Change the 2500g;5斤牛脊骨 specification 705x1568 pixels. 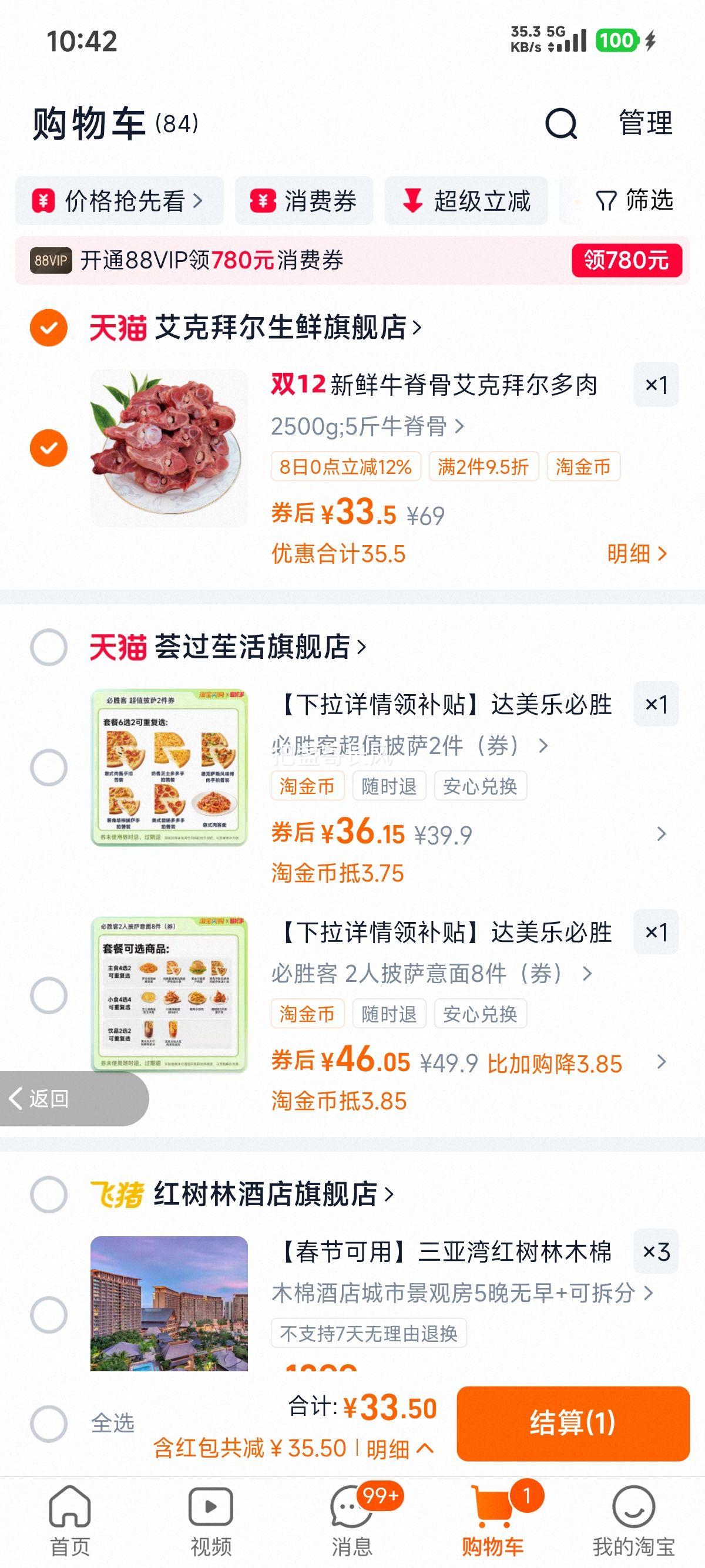pyautogui.click(x=367, y=427)
